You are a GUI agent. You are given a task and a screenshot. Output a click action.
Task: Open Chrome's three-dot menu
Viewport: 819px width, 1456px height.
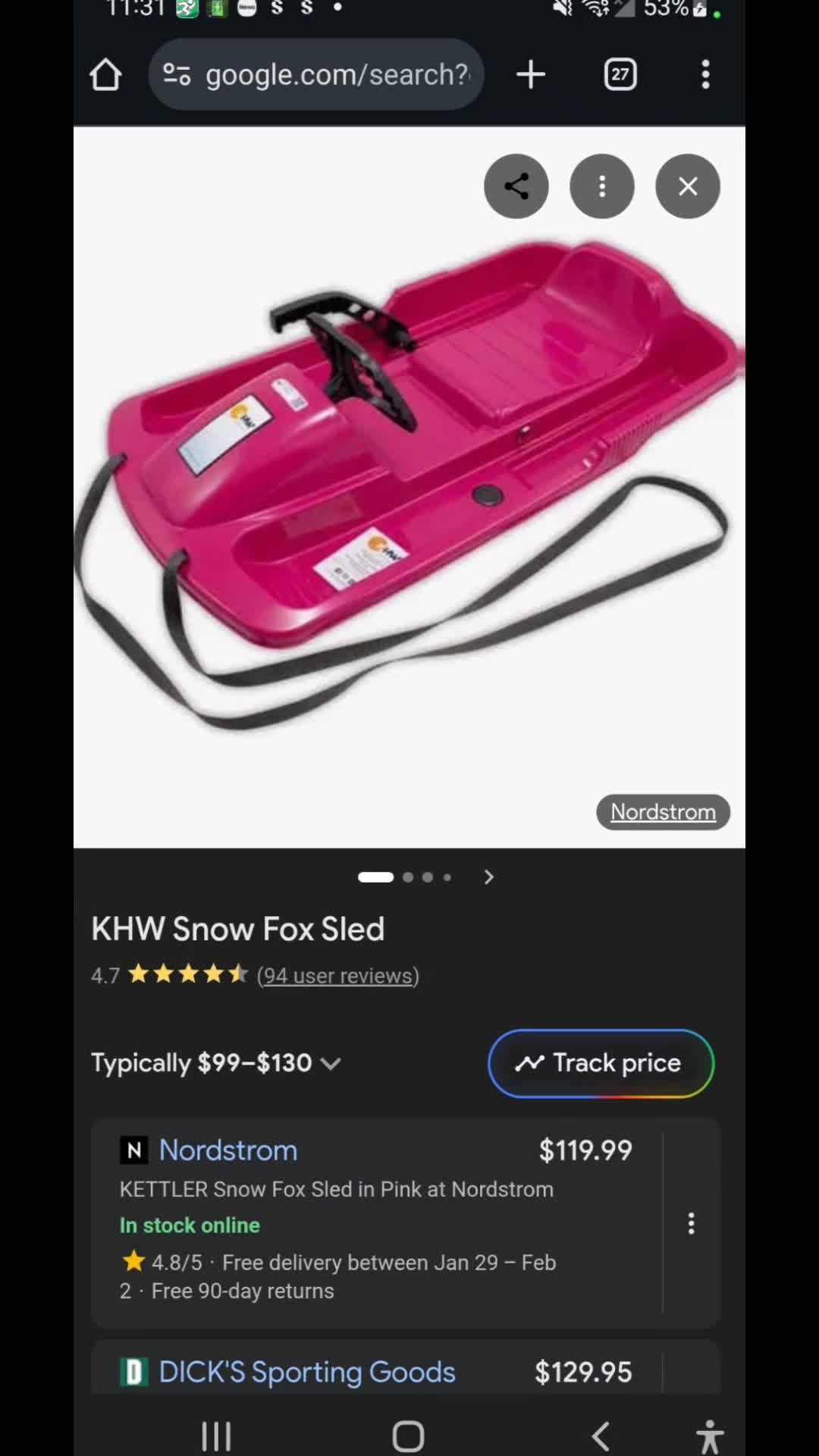pyautogui.click(x=706, y=74)
